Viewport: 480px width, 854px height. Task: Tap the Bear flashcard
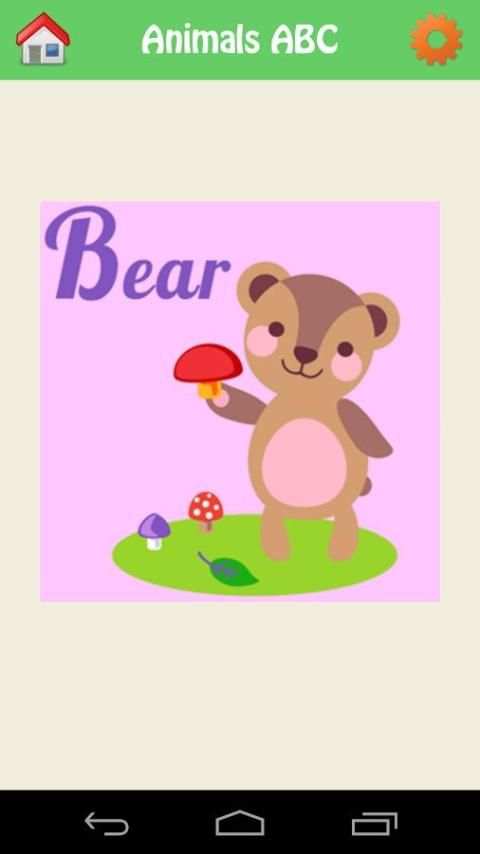(x=240, y=401)
